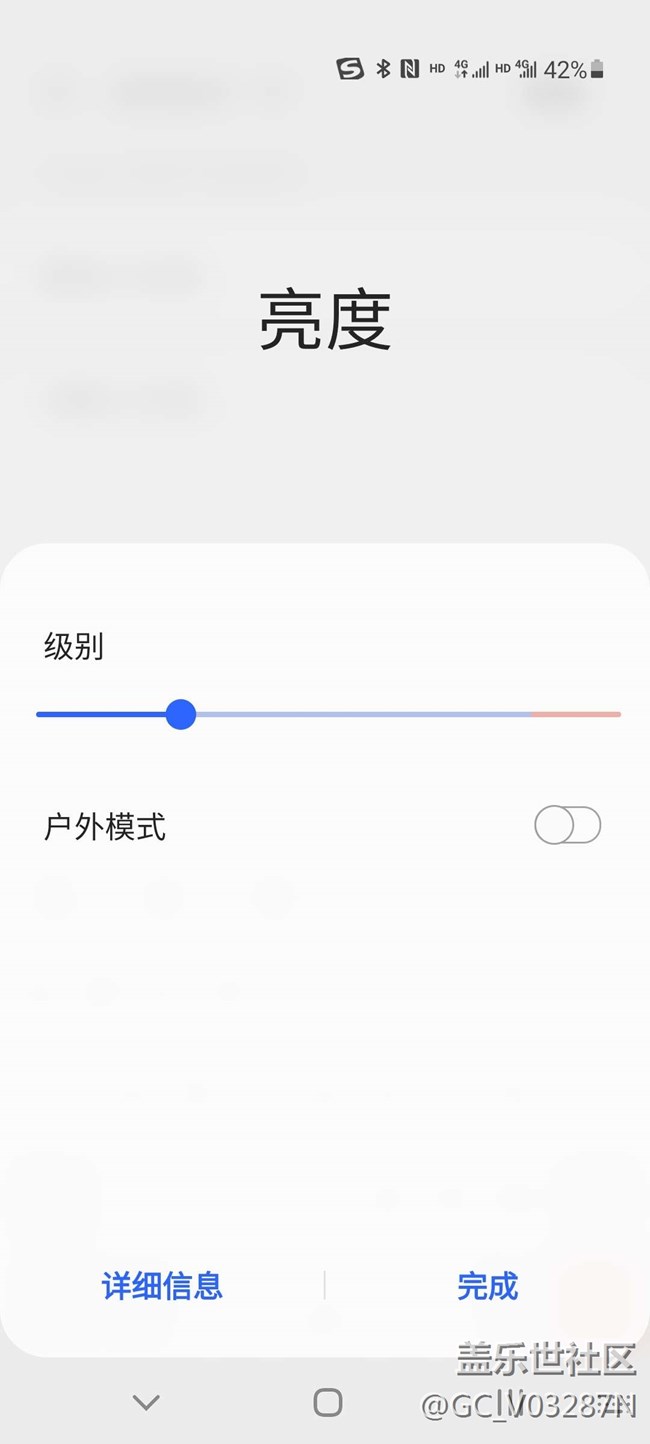650x1444 pixels.
Task: Tap the system back arrow
Action: (146, 1402)
